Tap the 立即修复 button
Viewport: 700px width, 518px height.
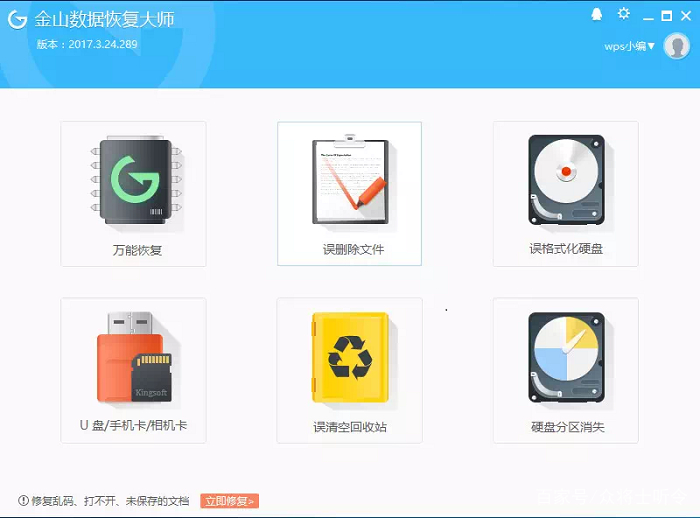[229, 500]
